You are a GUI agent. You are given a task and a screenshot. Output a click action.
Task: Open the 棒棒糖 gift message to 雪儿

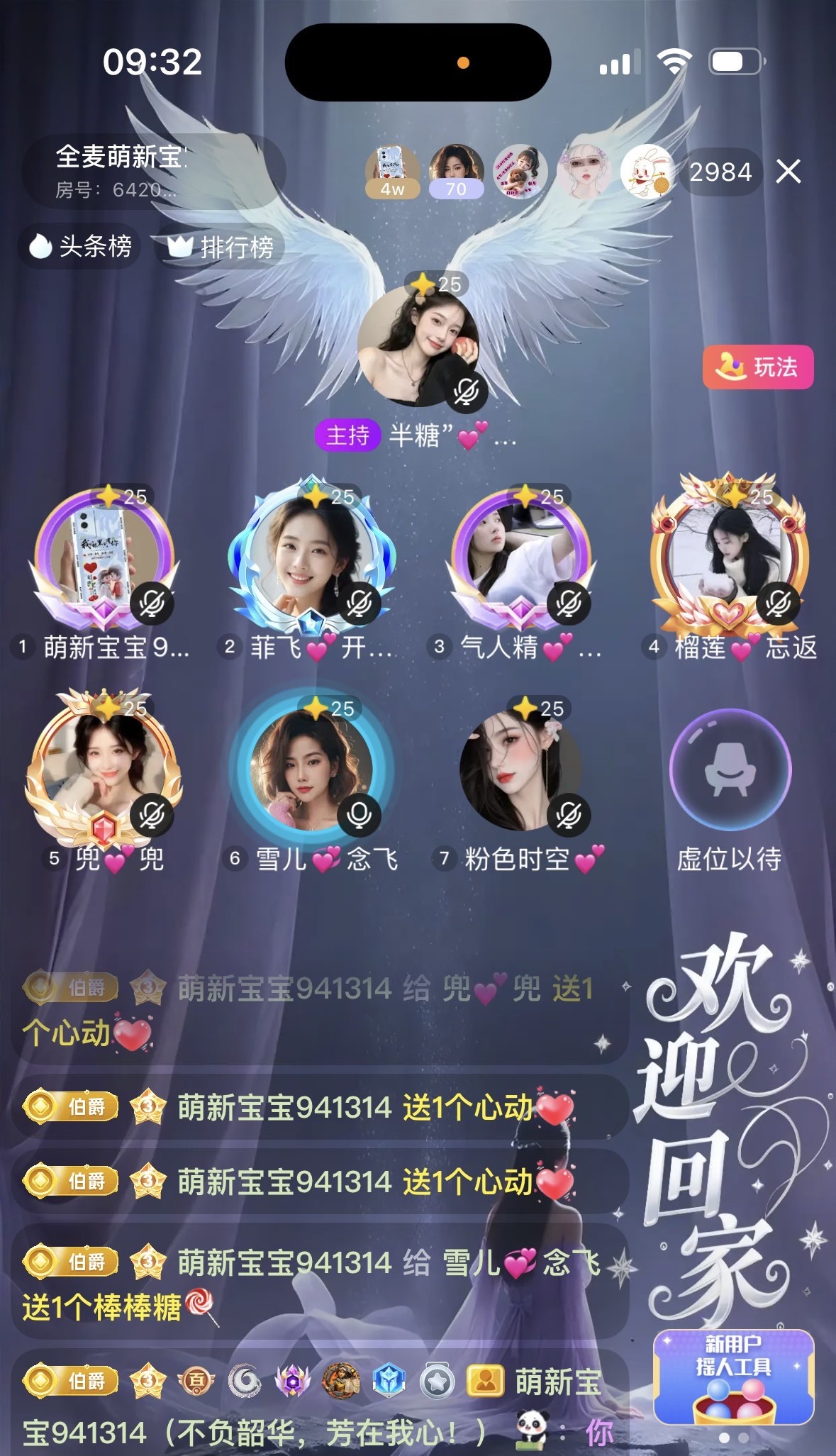tap(319, 1282)
